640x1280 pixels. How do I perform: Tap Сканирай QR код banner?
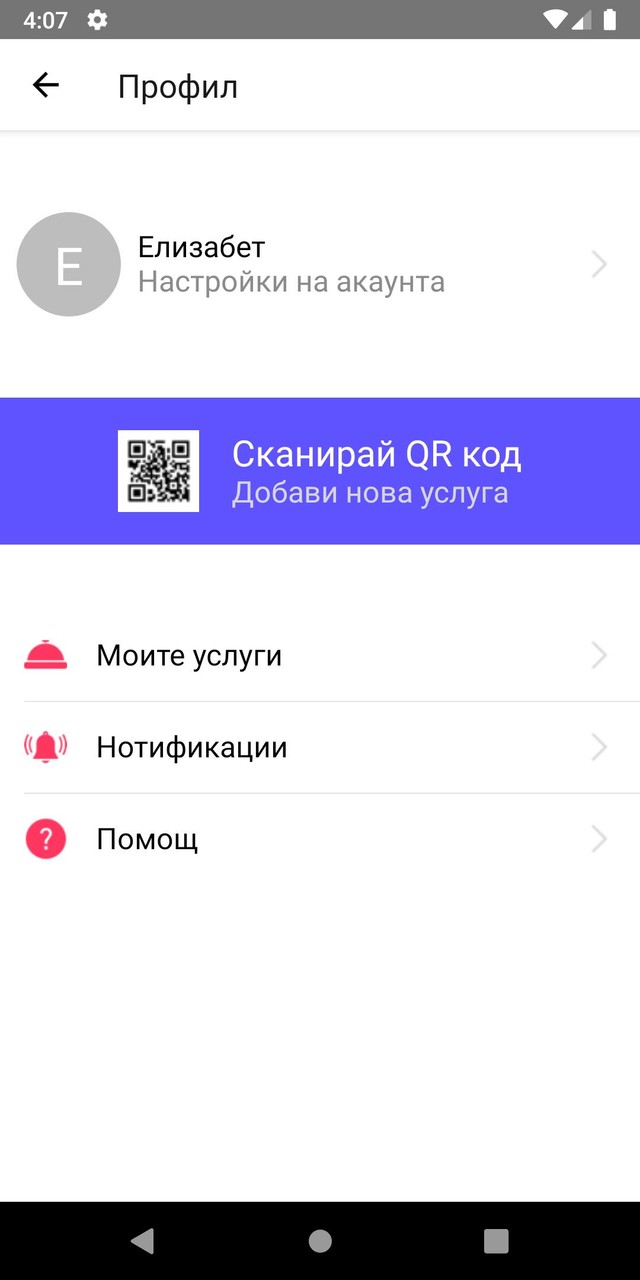tap(320, 471)
